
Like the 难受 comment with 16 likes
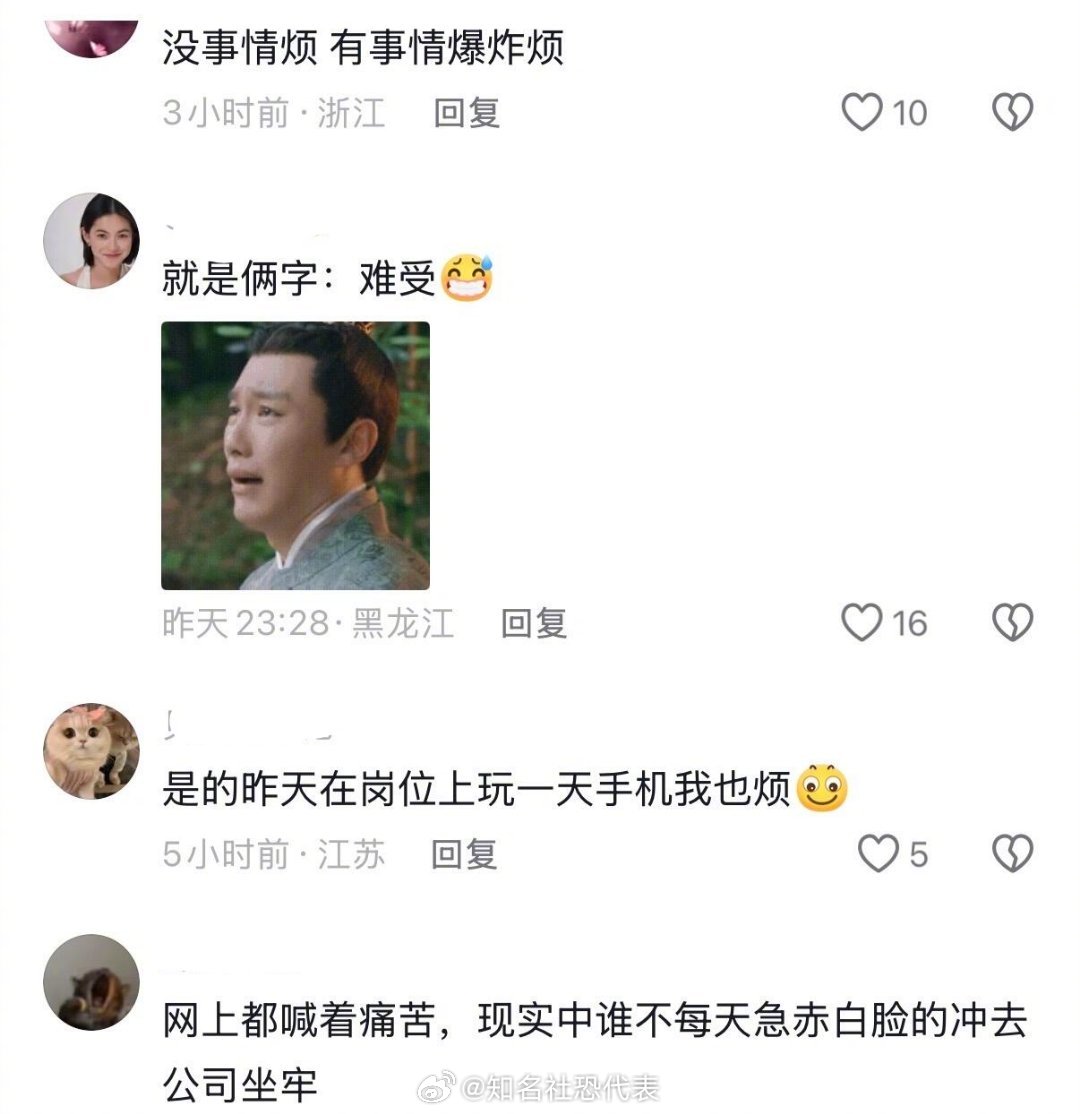[862, 622]
